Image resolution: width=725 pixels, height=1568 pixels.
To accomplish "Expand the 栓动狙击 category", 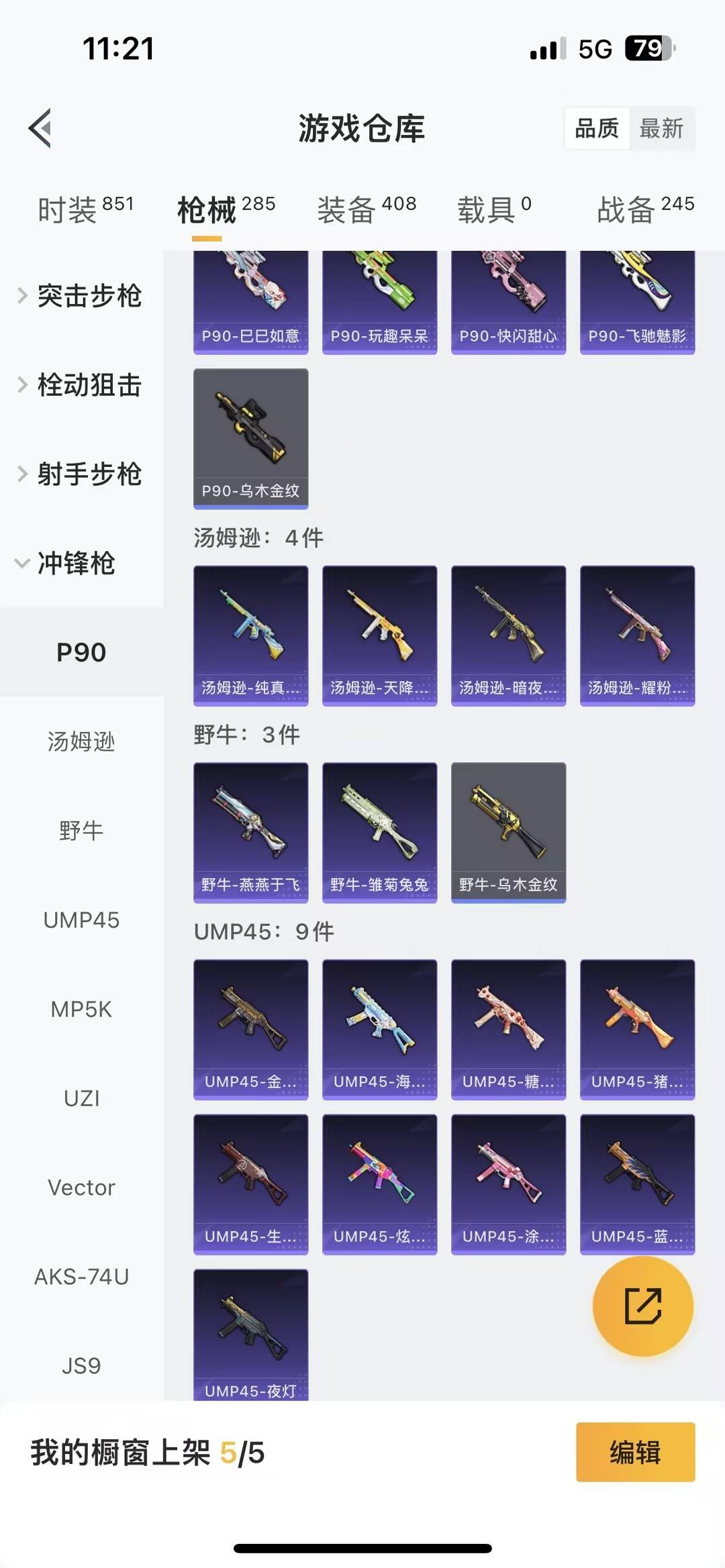I will (81, 385).
